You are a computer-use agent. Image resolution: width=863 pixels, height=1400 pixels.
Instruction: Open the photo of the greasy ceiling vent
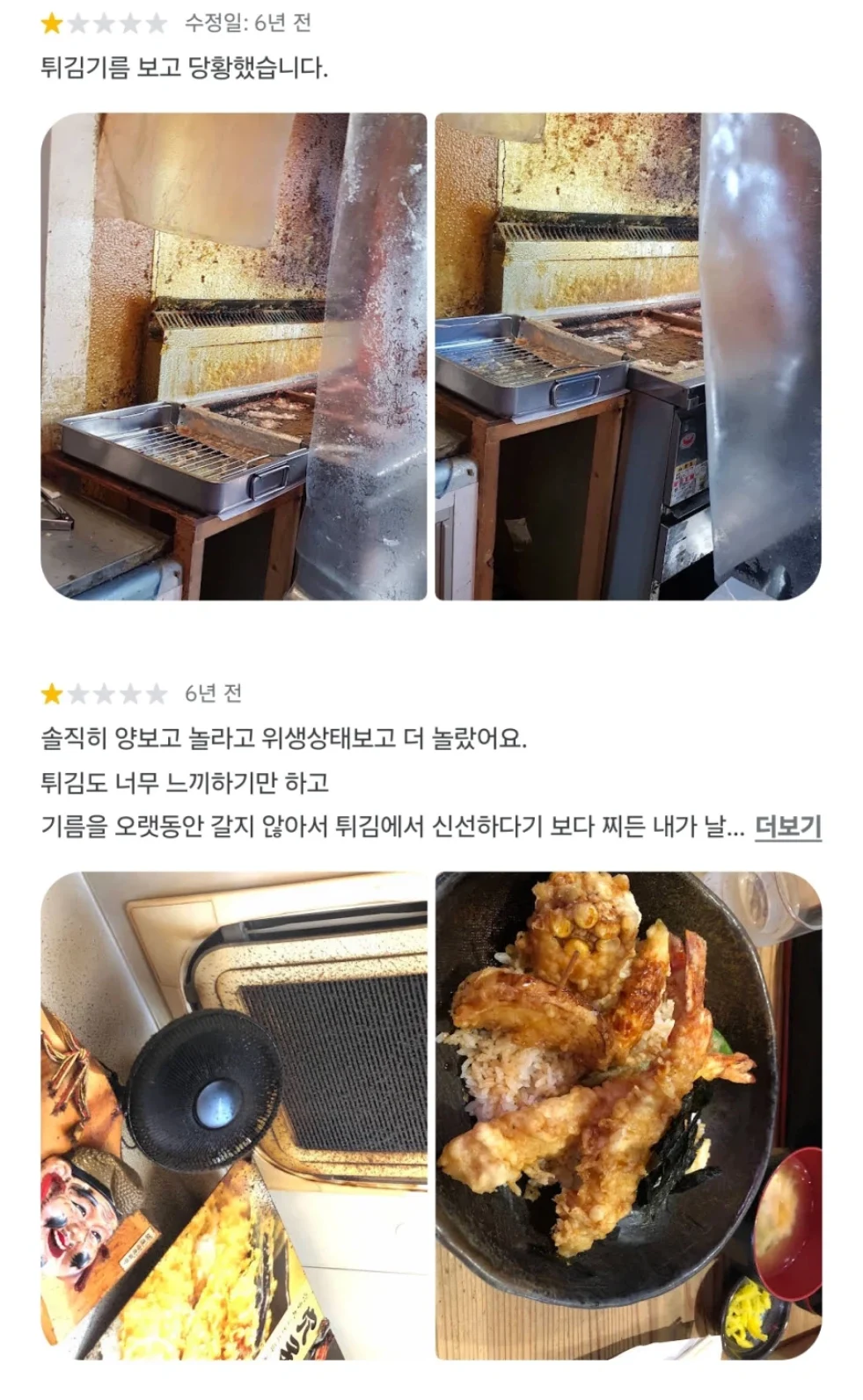click(x=234, y=1115)
